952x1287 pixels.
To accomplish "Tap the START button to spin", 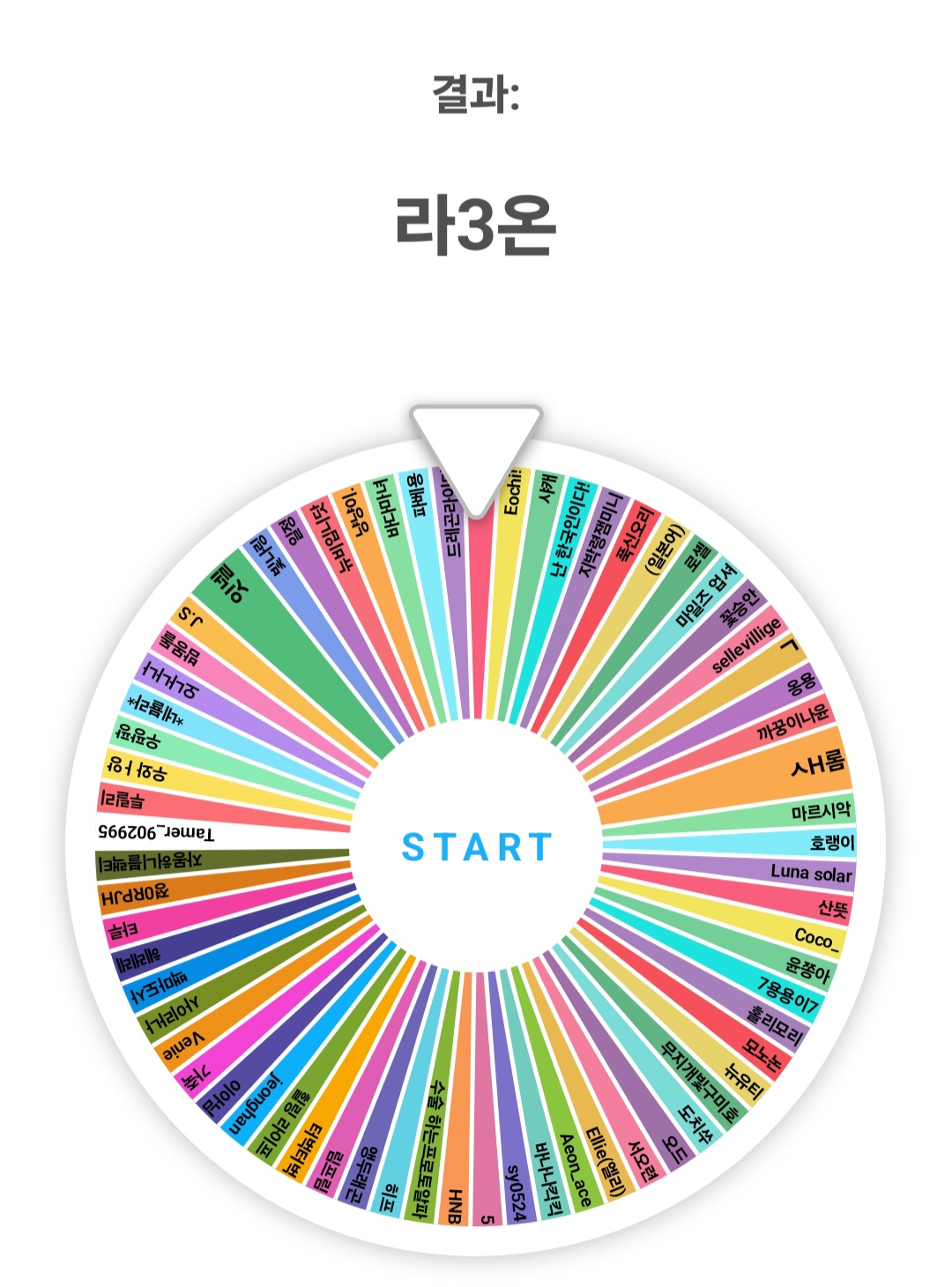I will pyautogui.click(x=476, y=847).
